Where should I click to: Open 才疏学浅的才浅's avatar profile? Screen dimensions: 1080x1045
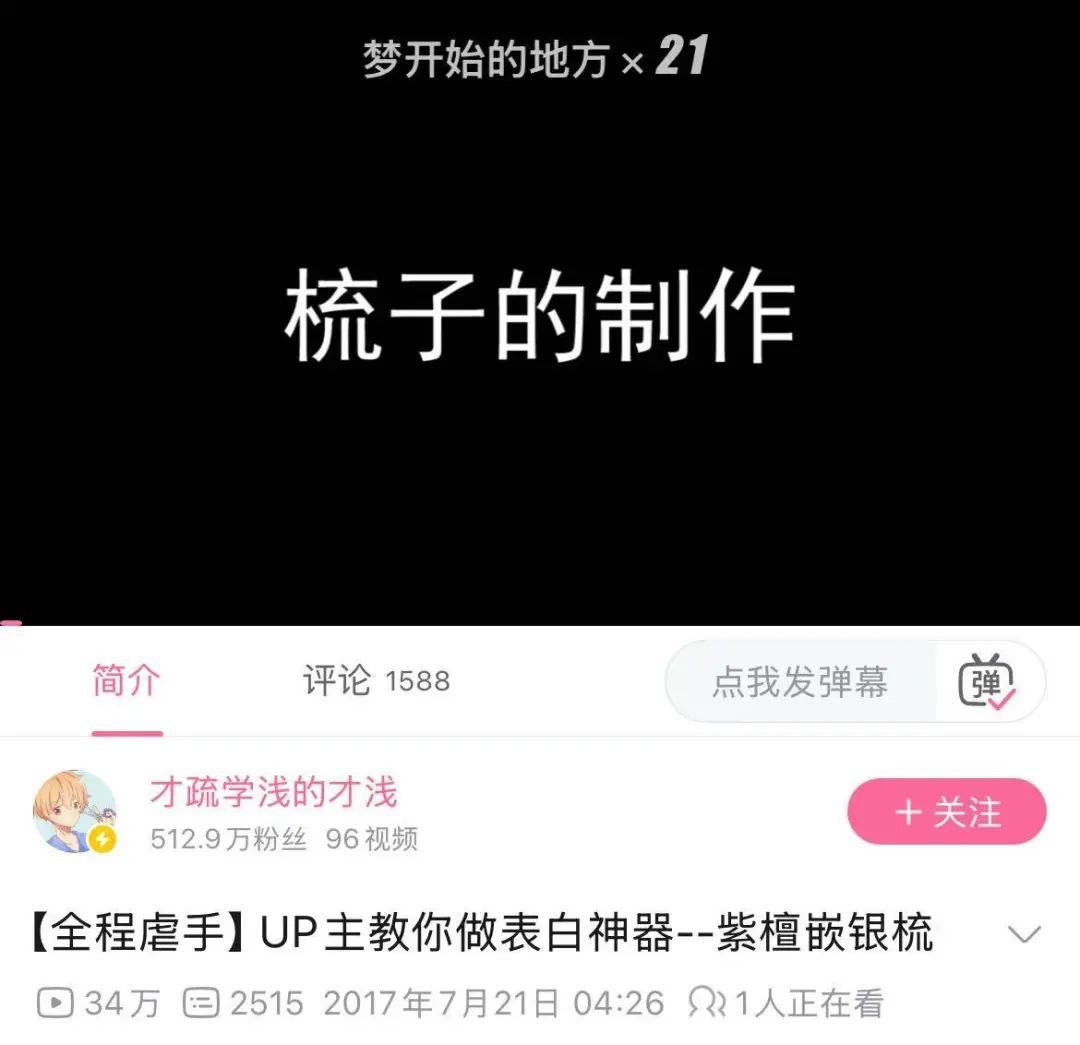[75, 812]
